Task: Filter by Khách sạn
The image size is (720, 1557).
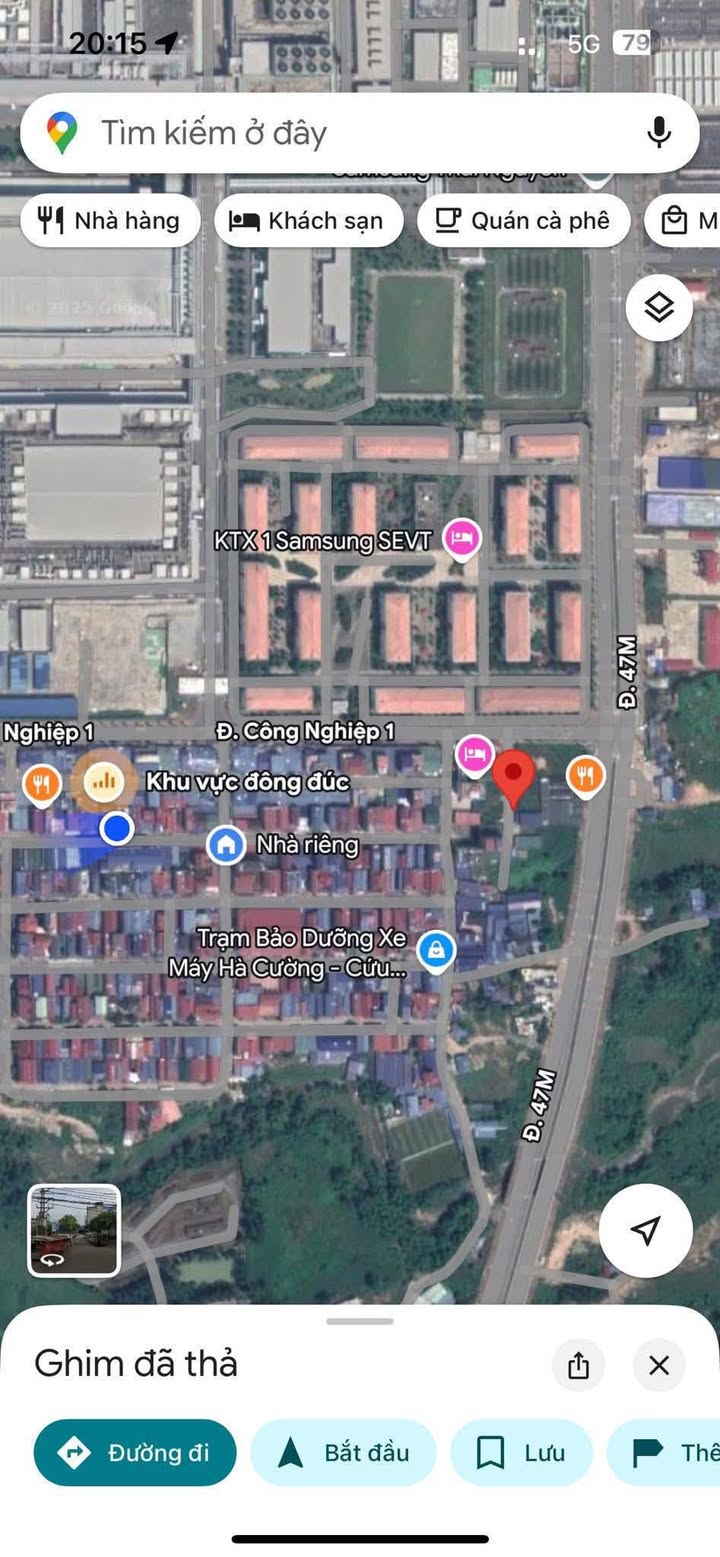Action: click(x=308, y=221)
